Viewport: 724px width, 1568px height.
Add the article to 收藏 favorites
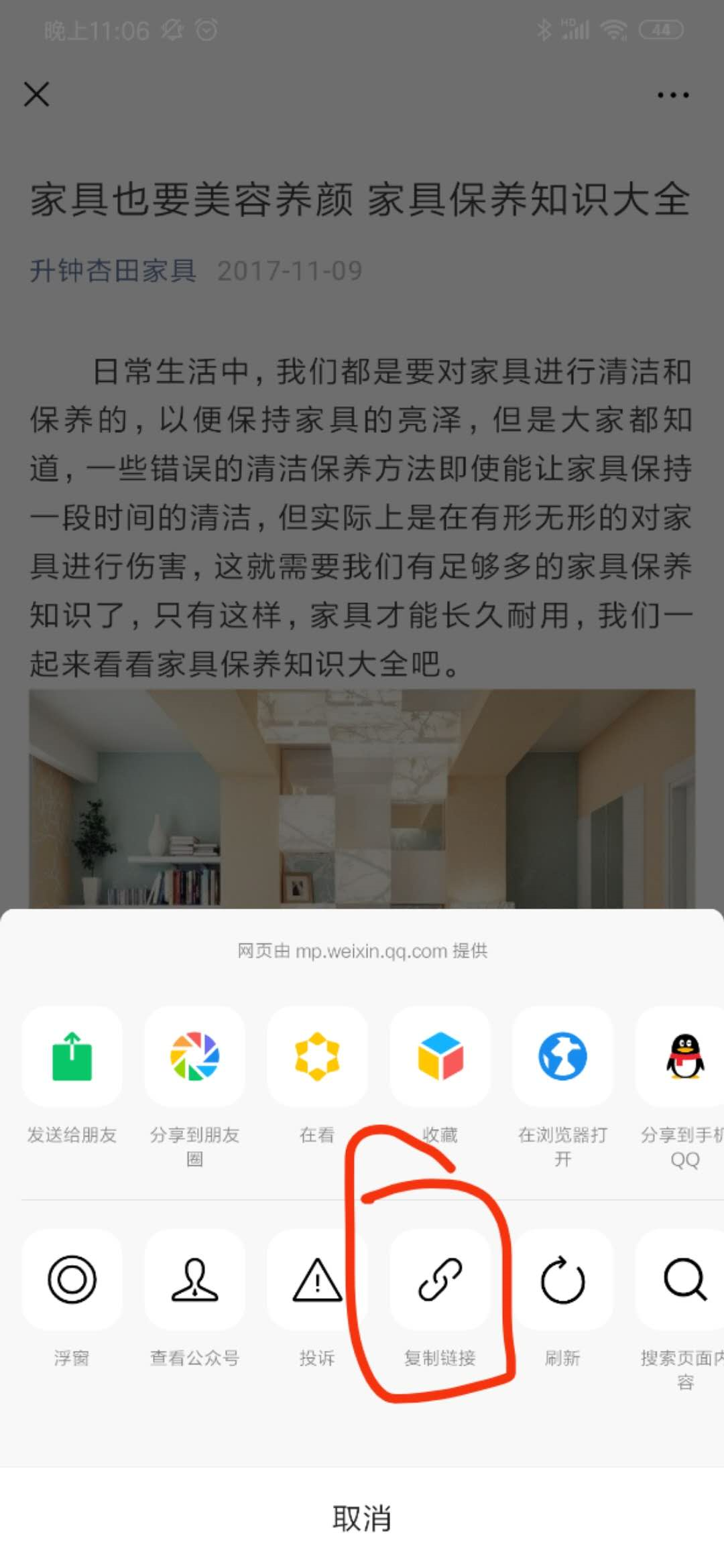(x=440, y=1057)
